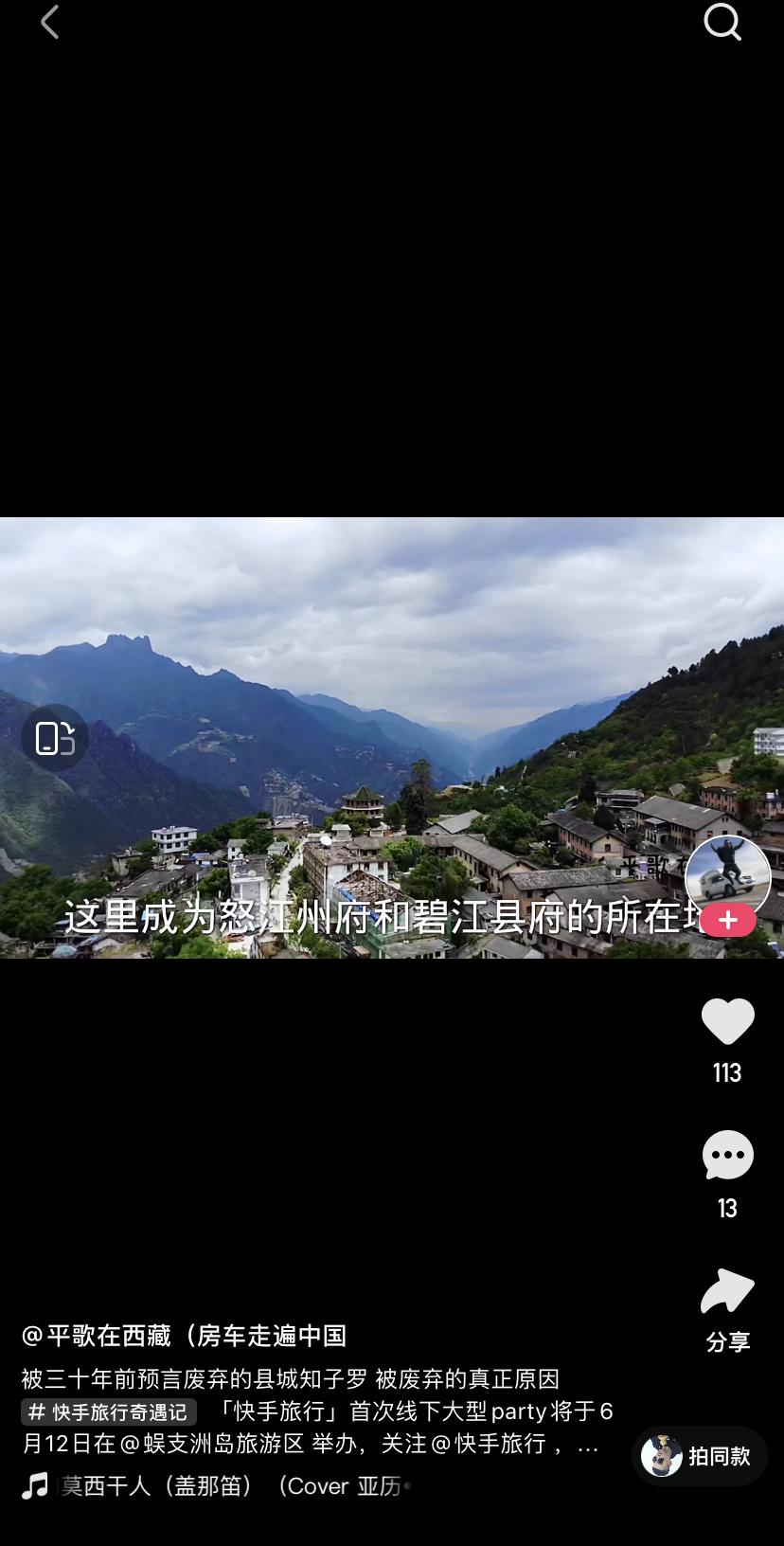Rotate video to fullscreen landscape mode

click(x=55, y=737)
